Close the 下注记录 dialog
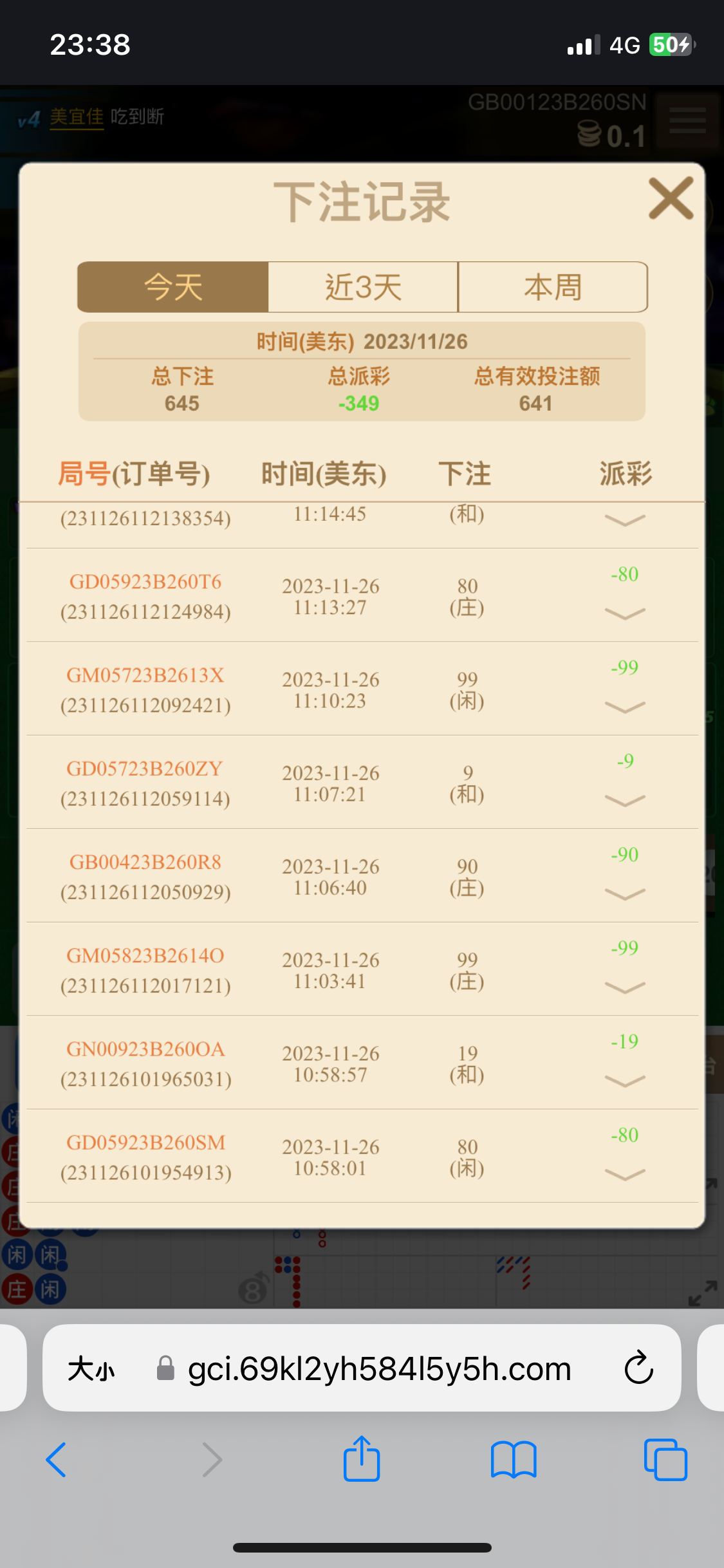This screenshot has height=1568, width=724. tap(671, 199)
